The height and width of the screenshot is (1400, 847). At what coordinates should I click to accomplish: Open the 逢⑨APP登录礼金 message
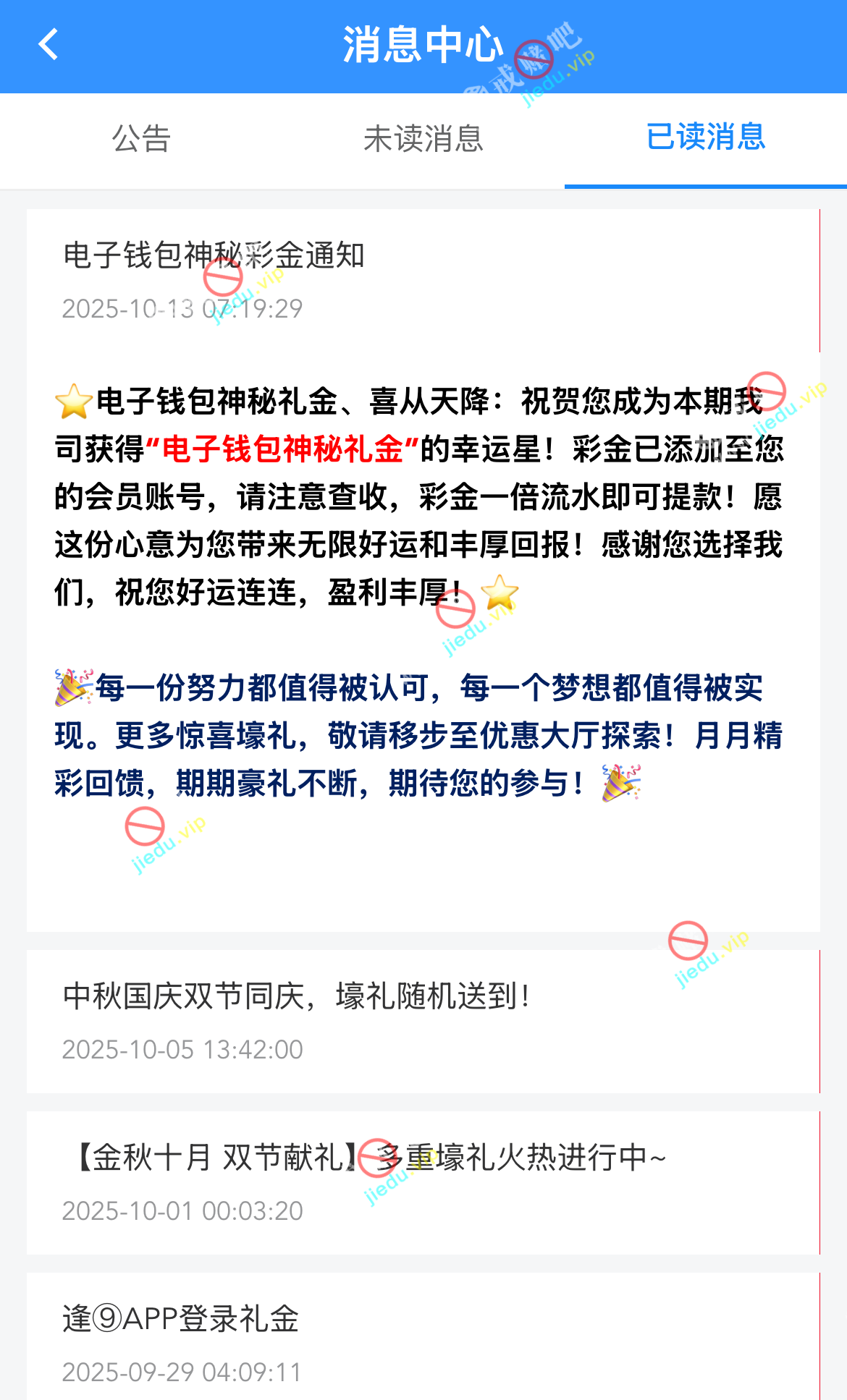point(423,1342)
